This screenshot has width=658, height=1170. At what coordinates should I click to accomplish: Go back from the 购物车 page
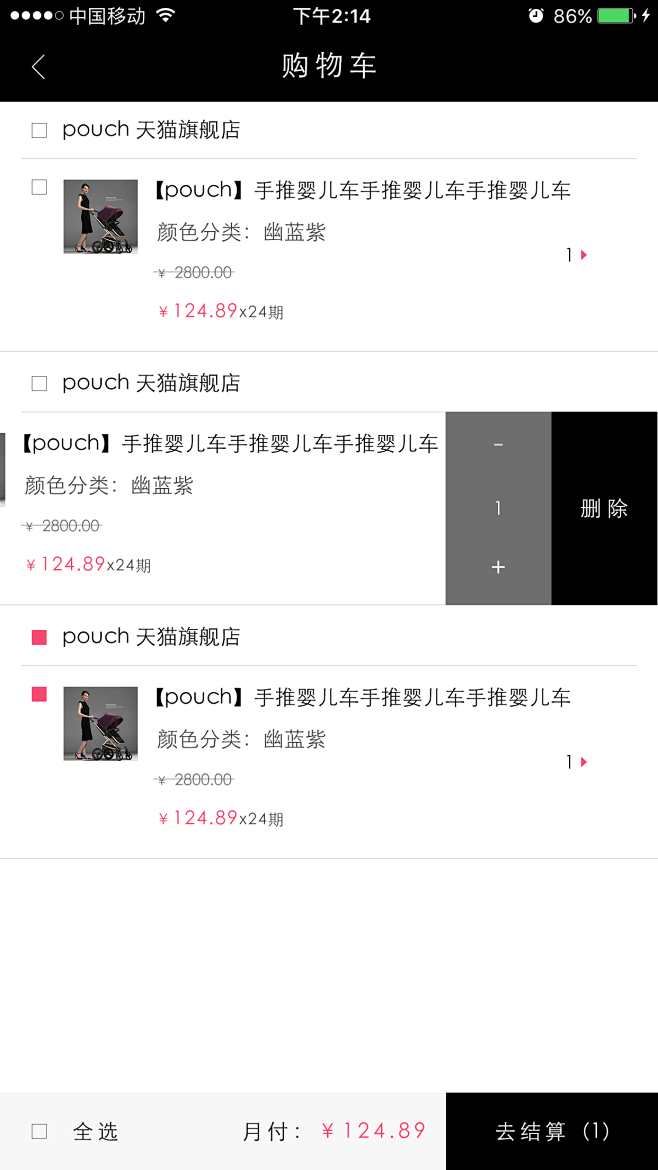(38, 67)
